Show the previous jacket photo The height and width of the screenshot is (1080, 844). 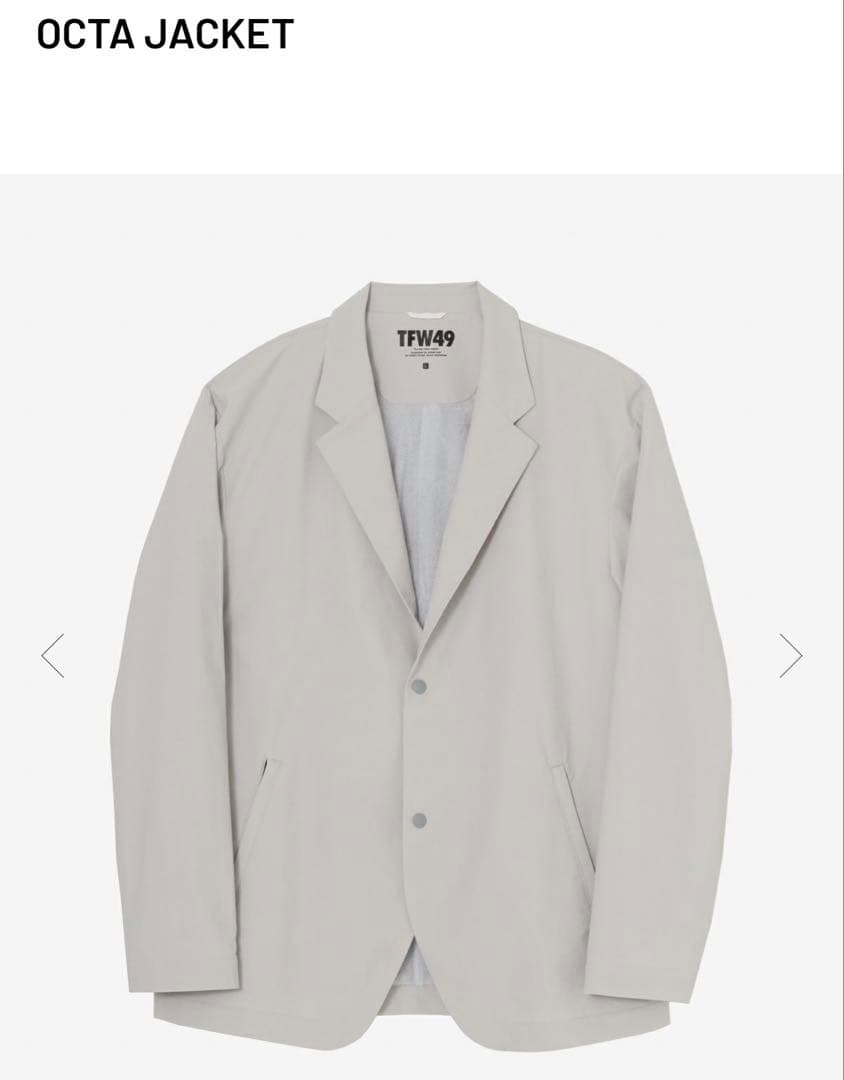pos(53,656)
